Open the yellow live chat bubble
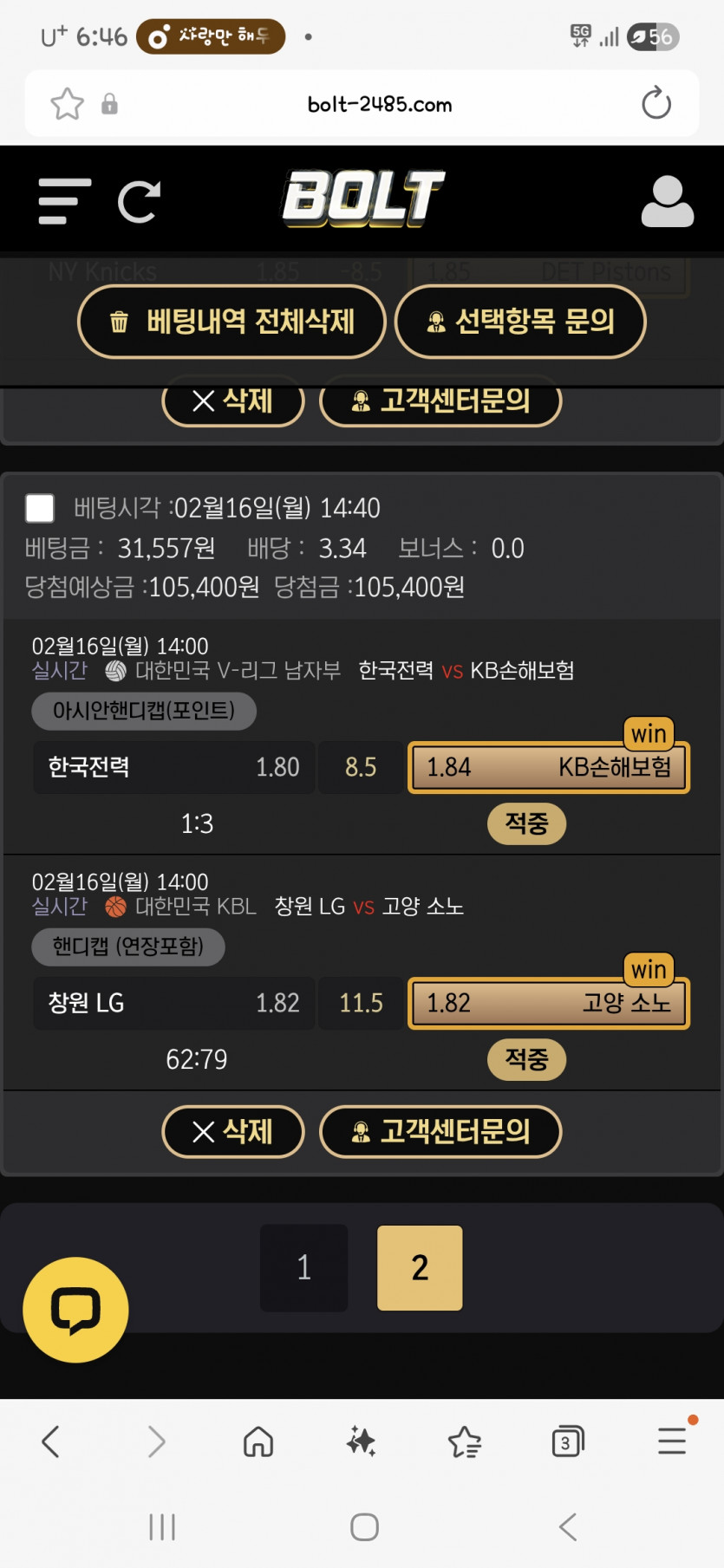The height and width of the screenshot is (1568, 724). point(75,1310)
